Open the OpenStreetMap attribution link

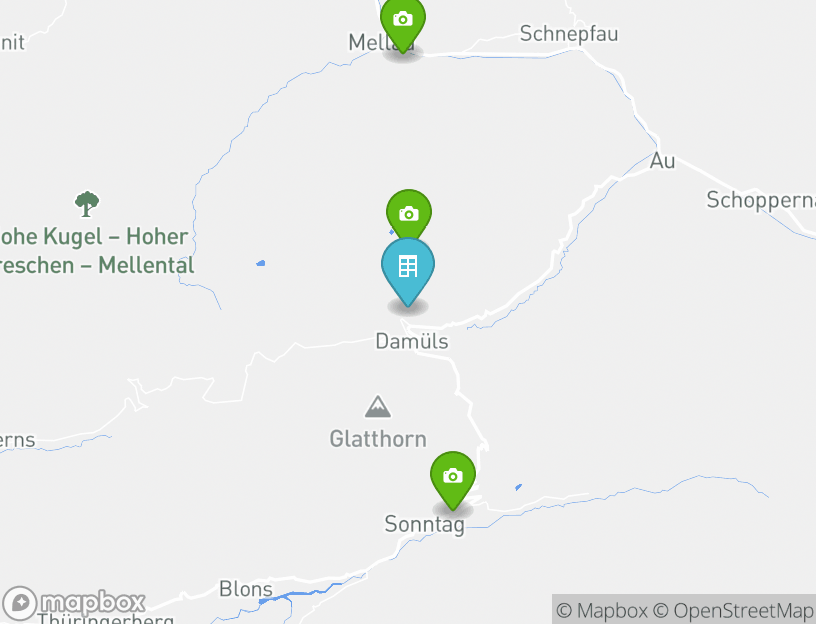733,610
